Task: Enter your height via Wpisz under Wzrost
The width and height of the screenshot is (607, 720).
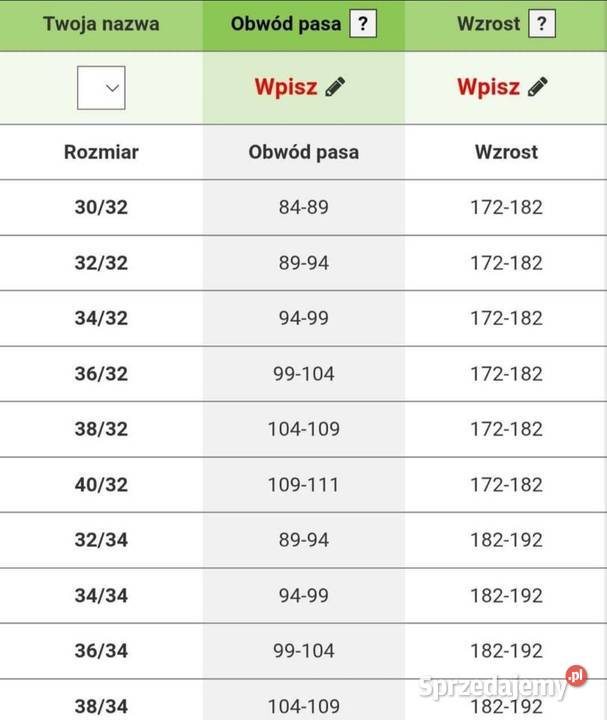Action: click(x=503, y=87)
